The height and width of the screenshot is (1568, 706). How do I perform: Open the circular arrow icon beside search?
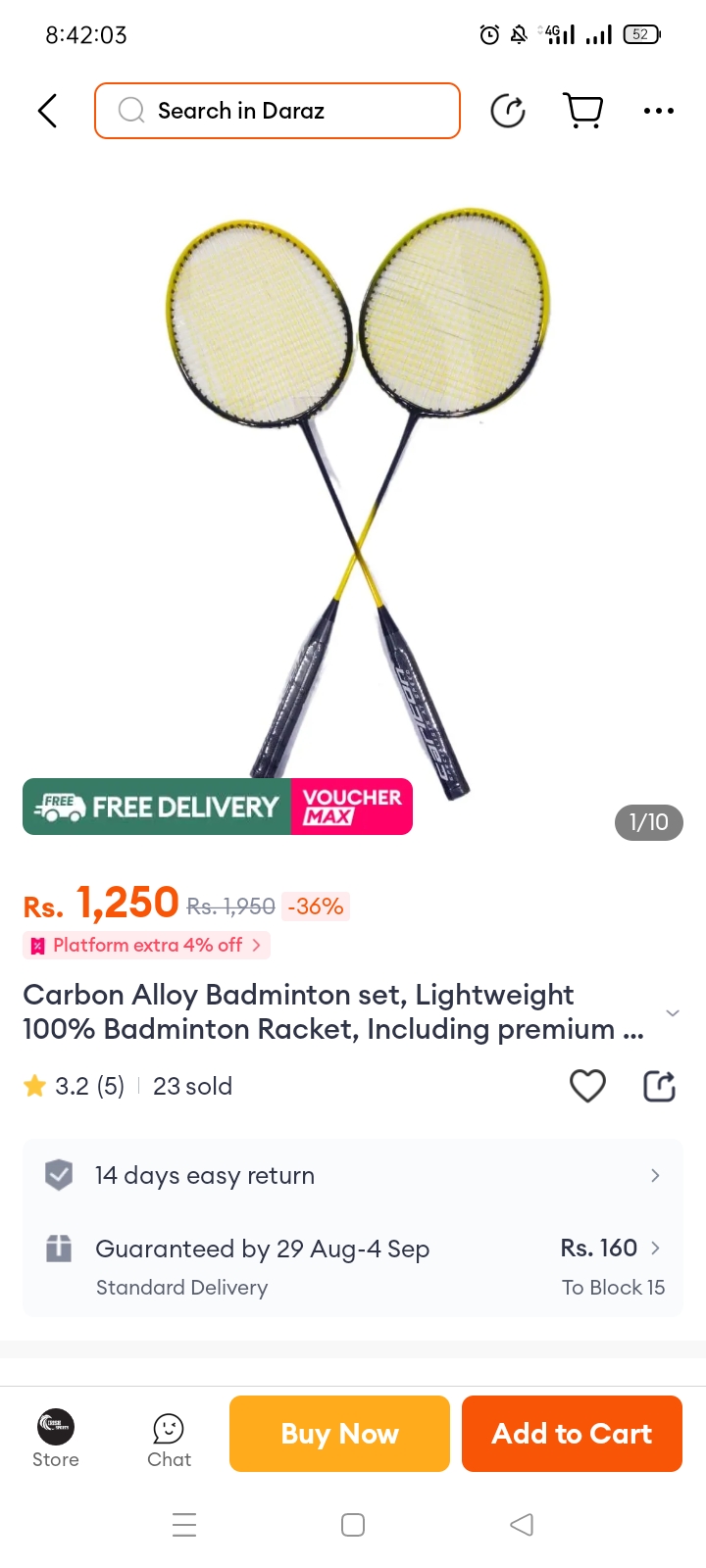[507, 111]
